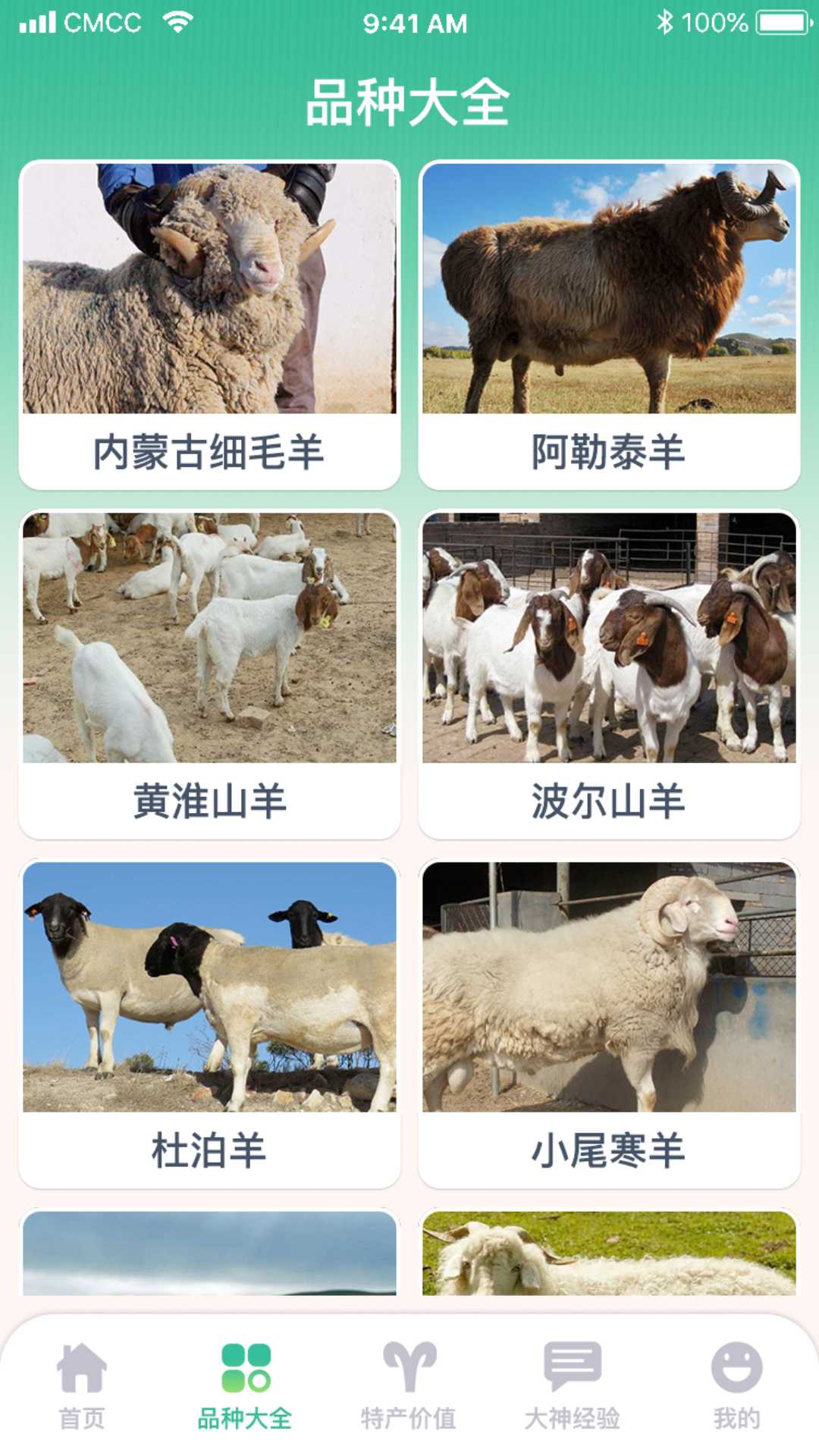Tap the 小尾寒羊 card
This screenshot has width=819, height=1456.
coord(609,1023)
